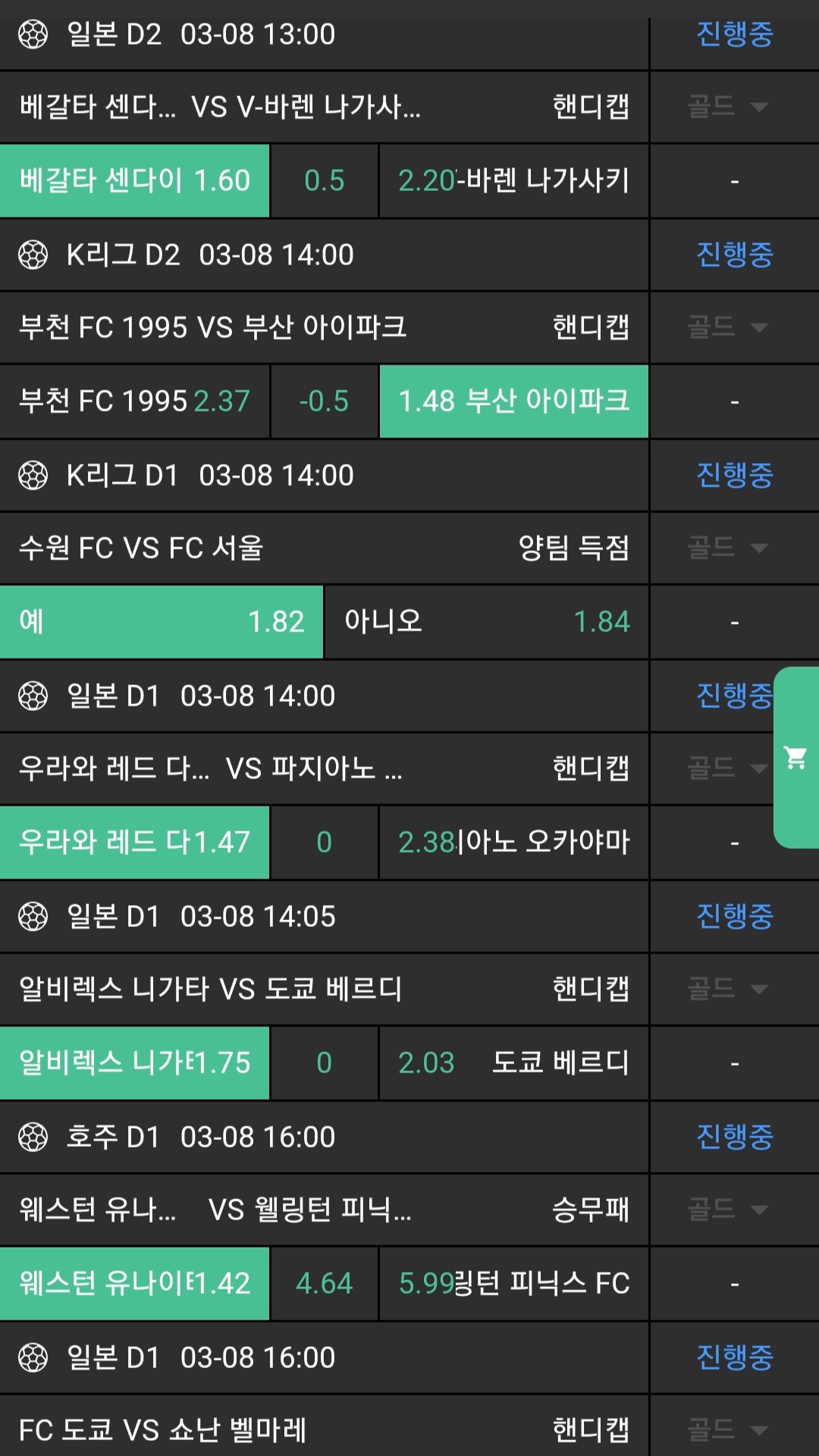
Task: Select 웨스턴 유나이티드 win at 1.42
Action: coord(135,1284)
